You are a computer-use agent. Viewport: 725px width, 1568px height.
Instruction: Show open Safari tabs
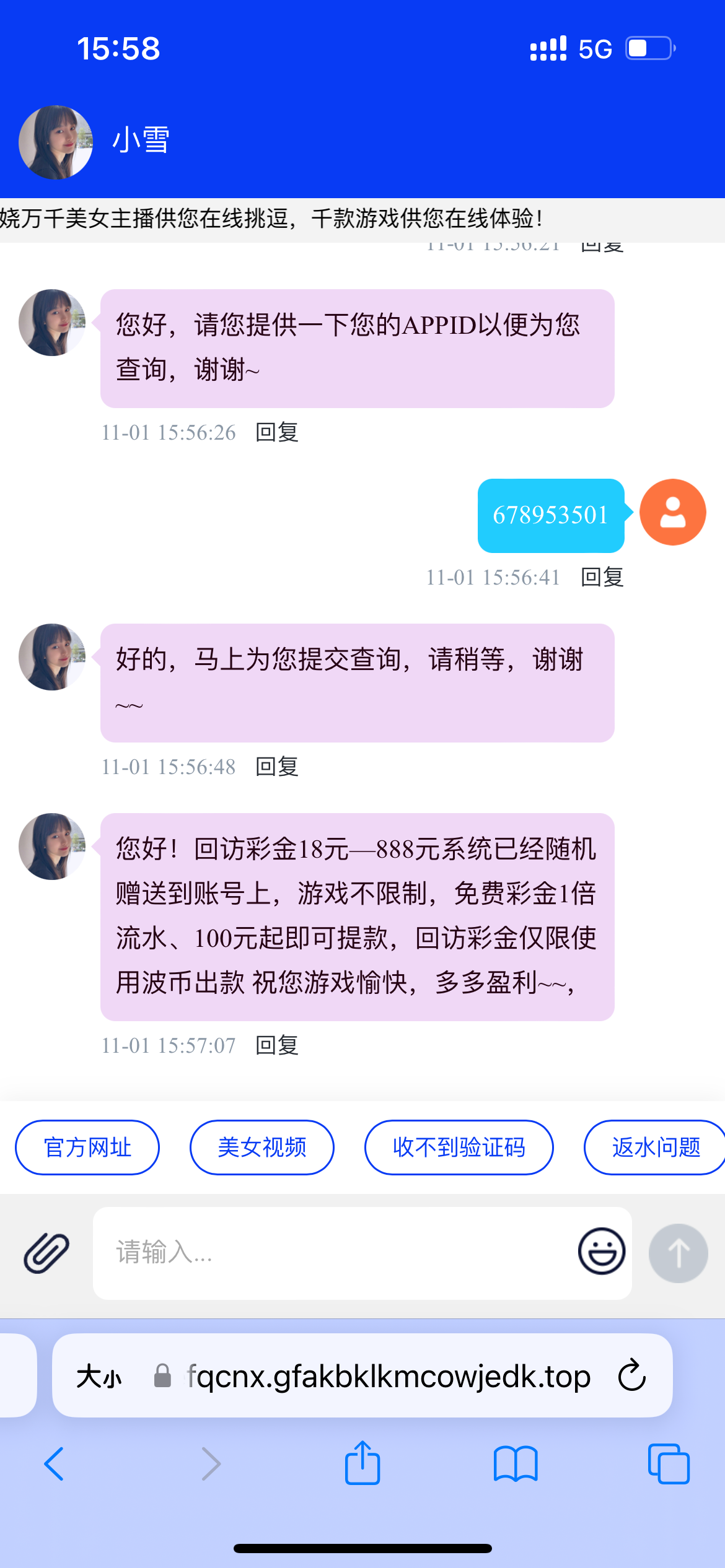[x=669, y=1464]
